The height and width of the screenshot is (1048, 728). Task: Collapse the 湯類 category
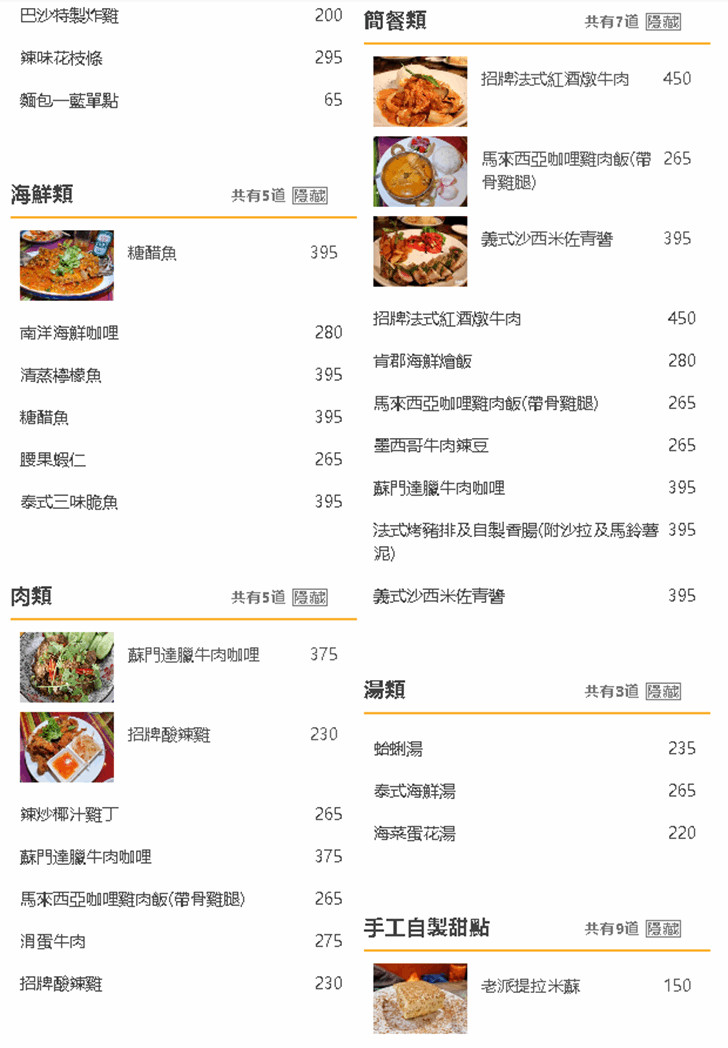[662, 691]
